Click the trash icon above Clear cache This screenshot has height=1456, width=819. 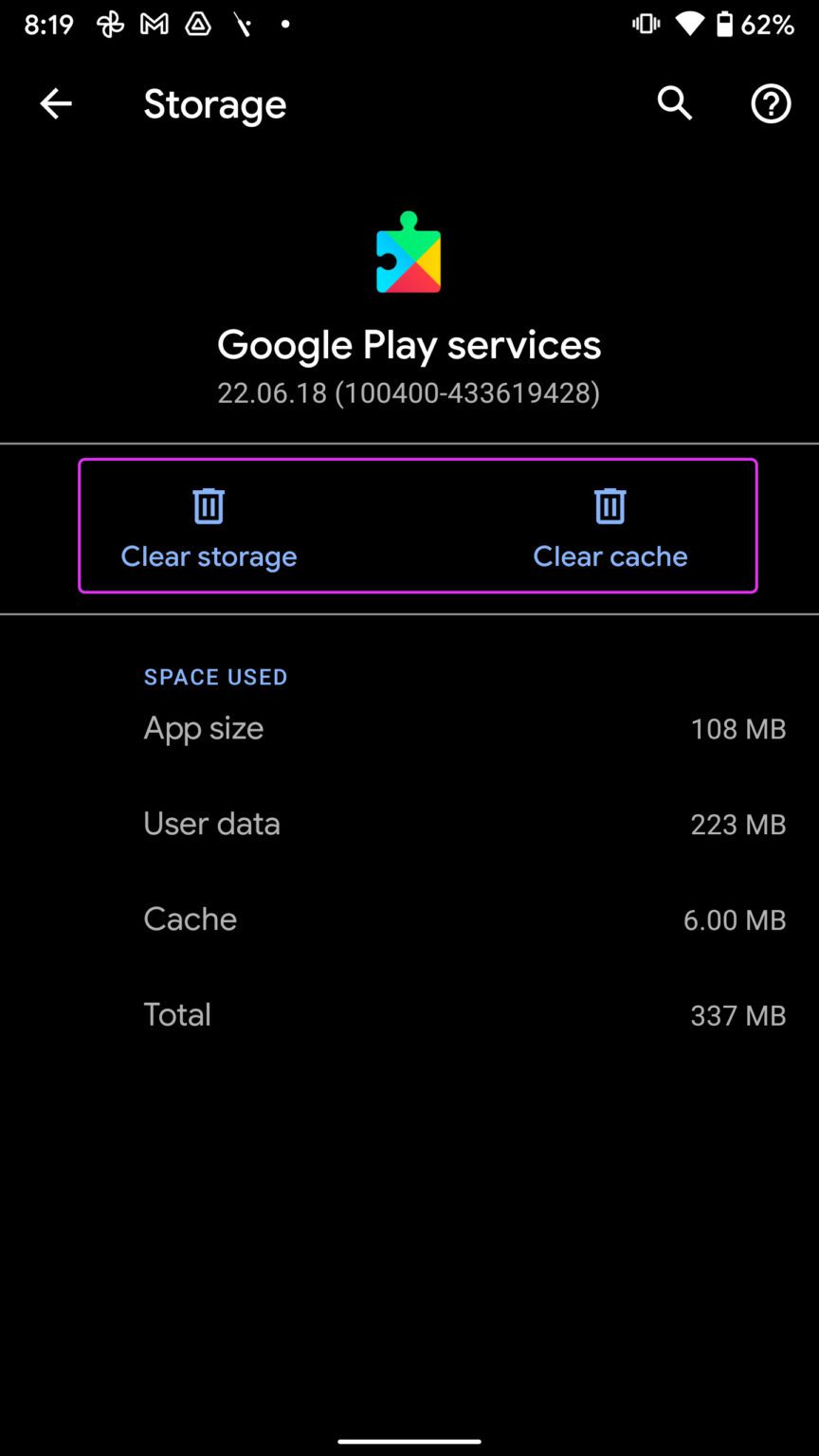tap(610, 505)
